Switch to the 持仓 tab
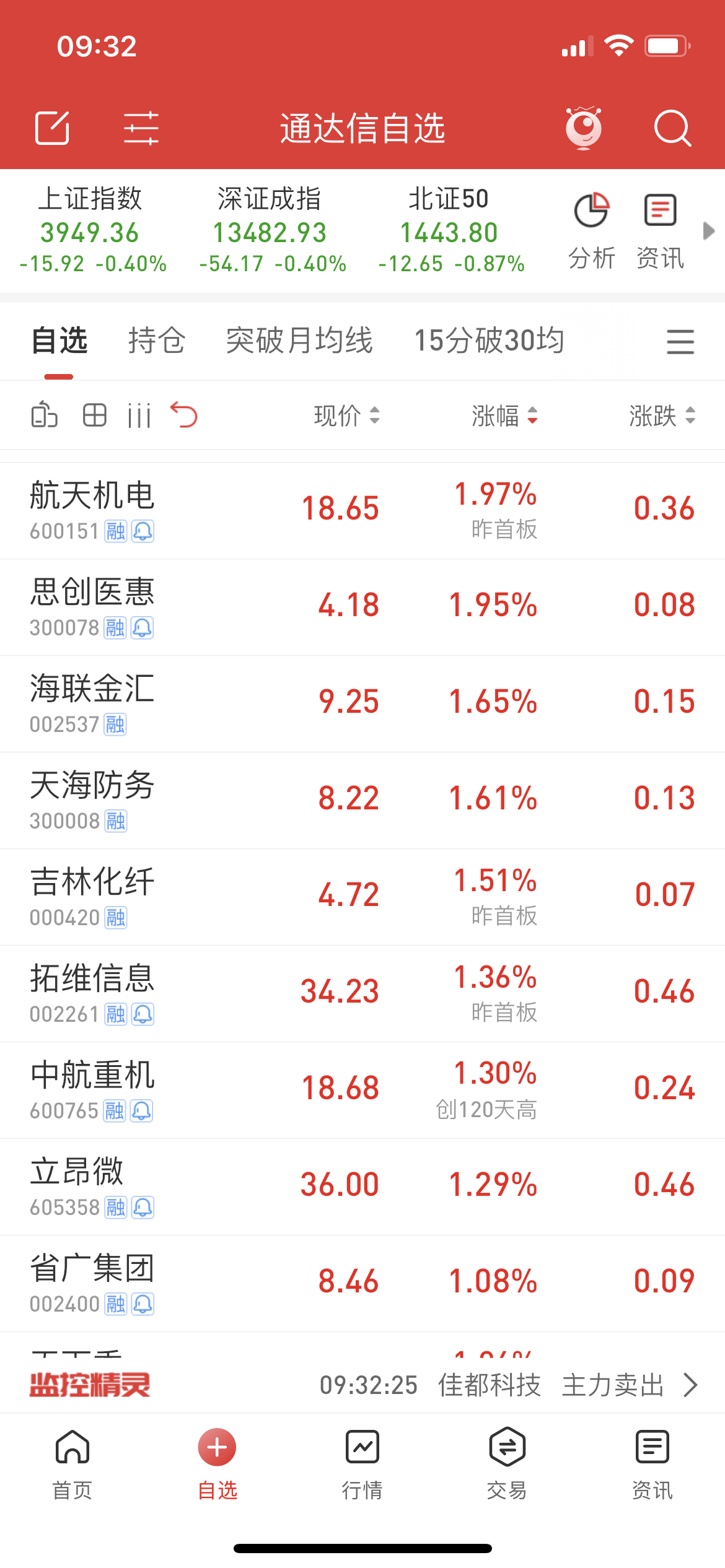 click(157, 341)
